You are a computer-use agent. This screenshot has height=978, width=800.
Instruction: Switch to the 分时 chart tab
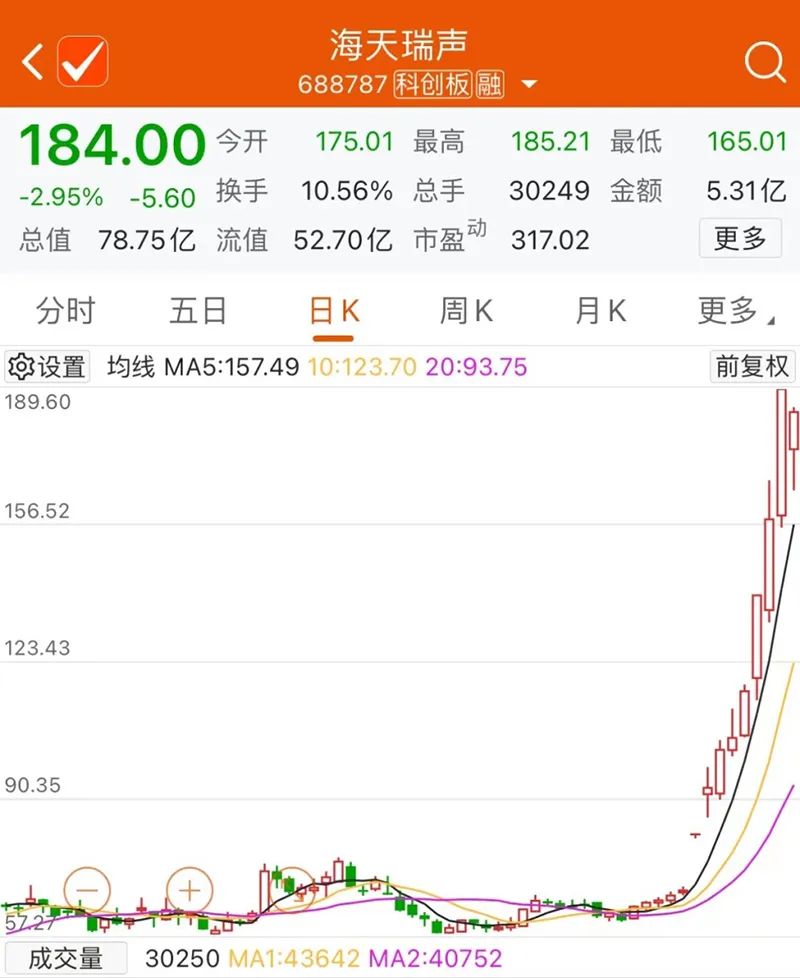[x=65, y=311]
